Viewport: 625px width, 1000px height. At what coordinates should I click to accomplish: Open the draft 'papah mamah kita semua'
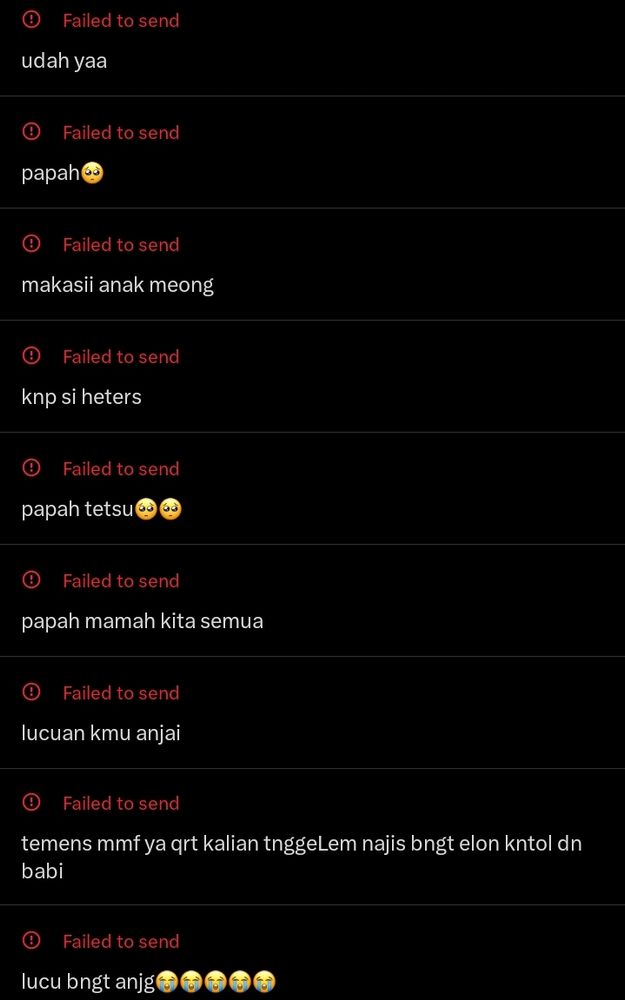click(142, 621)
